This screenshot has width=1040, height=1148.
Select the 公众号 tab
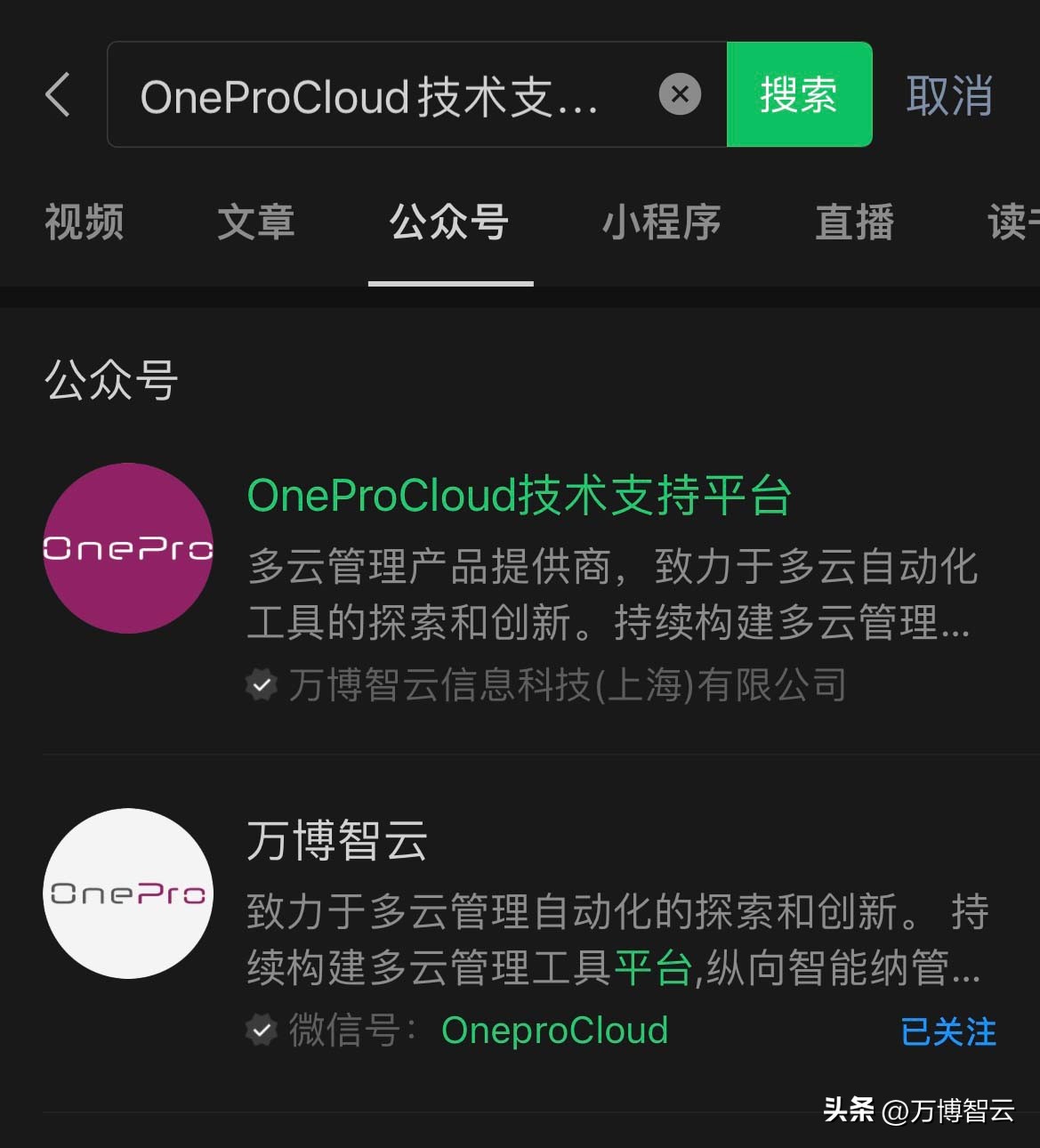(x=448, y=222)
